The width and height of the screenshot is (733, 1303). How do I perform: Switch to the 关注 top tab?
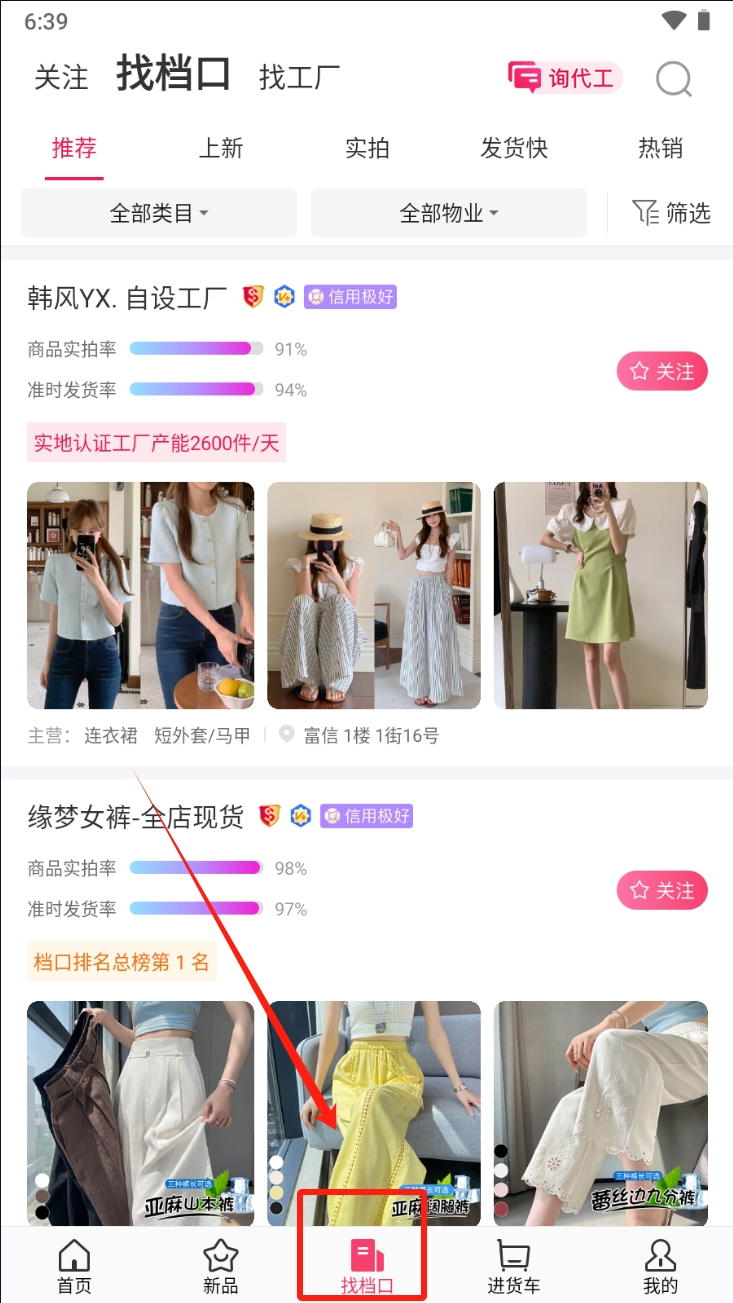pos(61,78)
